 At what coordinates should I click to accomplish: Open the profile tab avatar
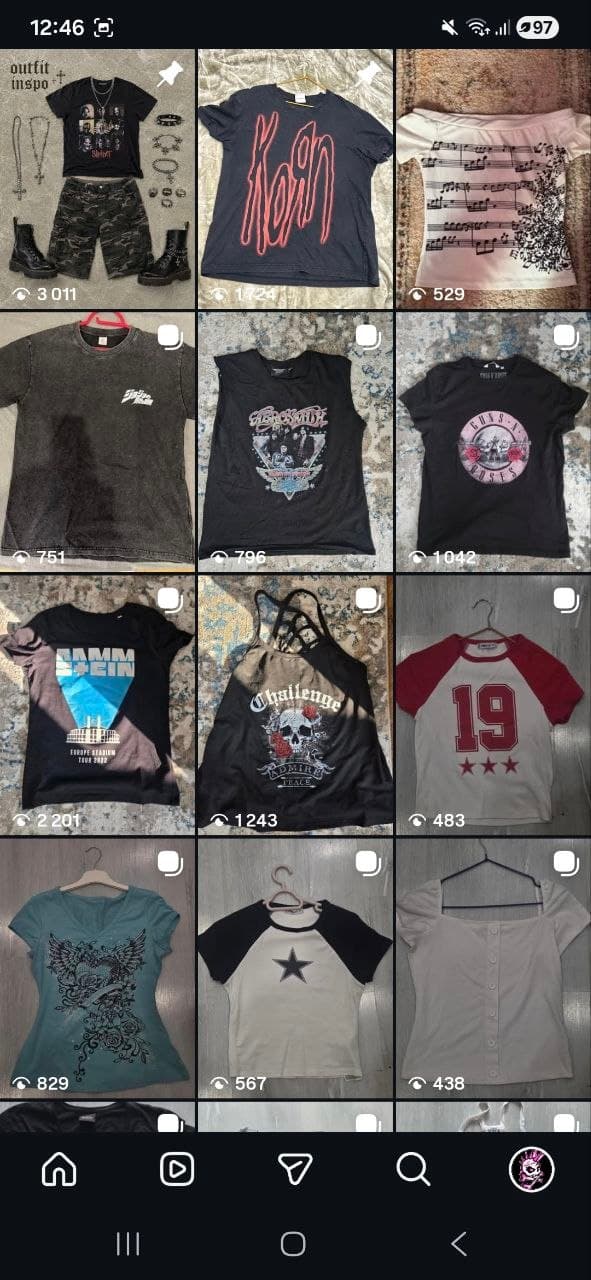[x=532, y=1169]
